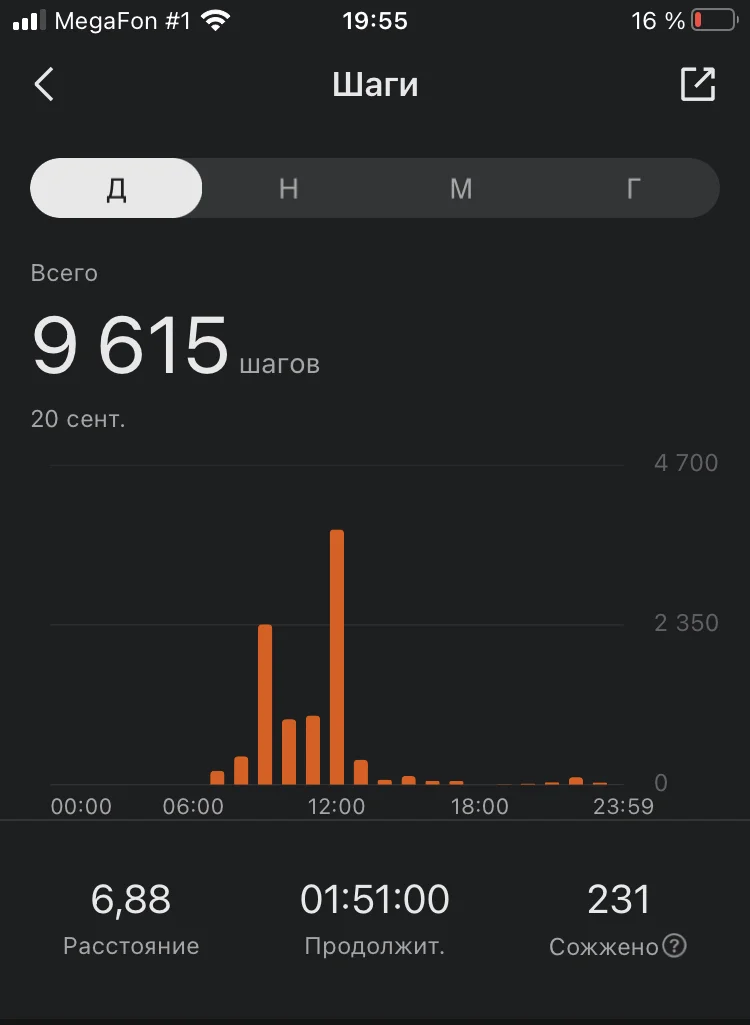The height and width of the screenshot is (1025, 750).
Task: Select the Д day view
Action: coord(117,188)
